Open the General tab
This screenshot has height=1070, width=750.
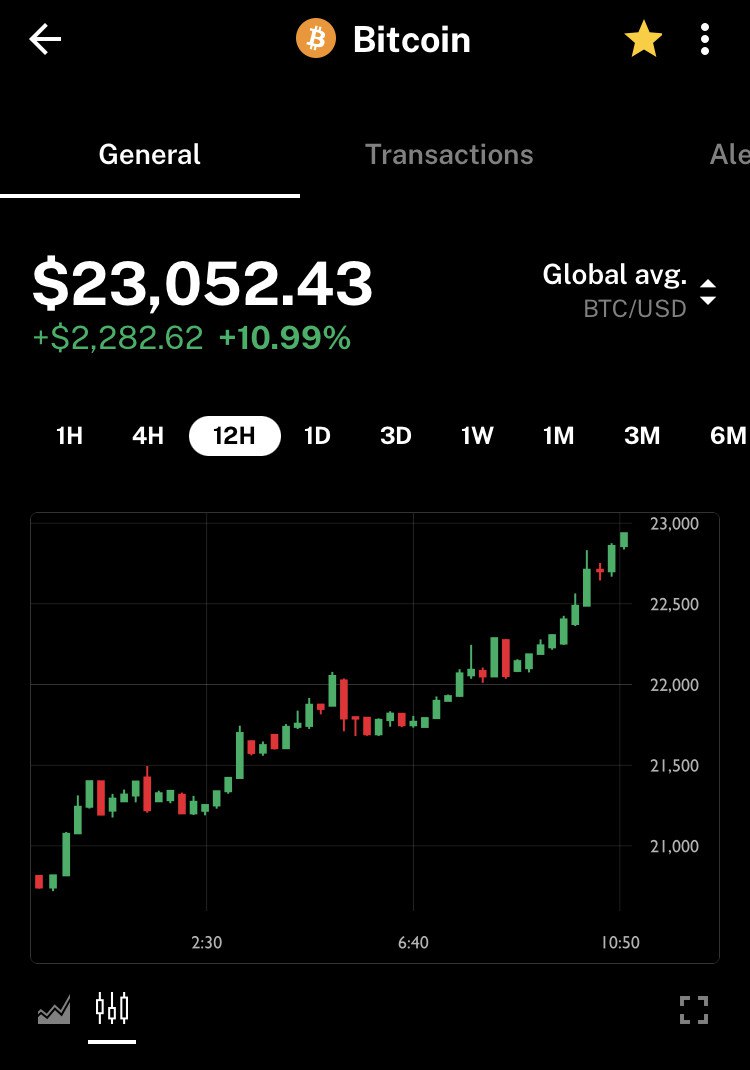150,155
